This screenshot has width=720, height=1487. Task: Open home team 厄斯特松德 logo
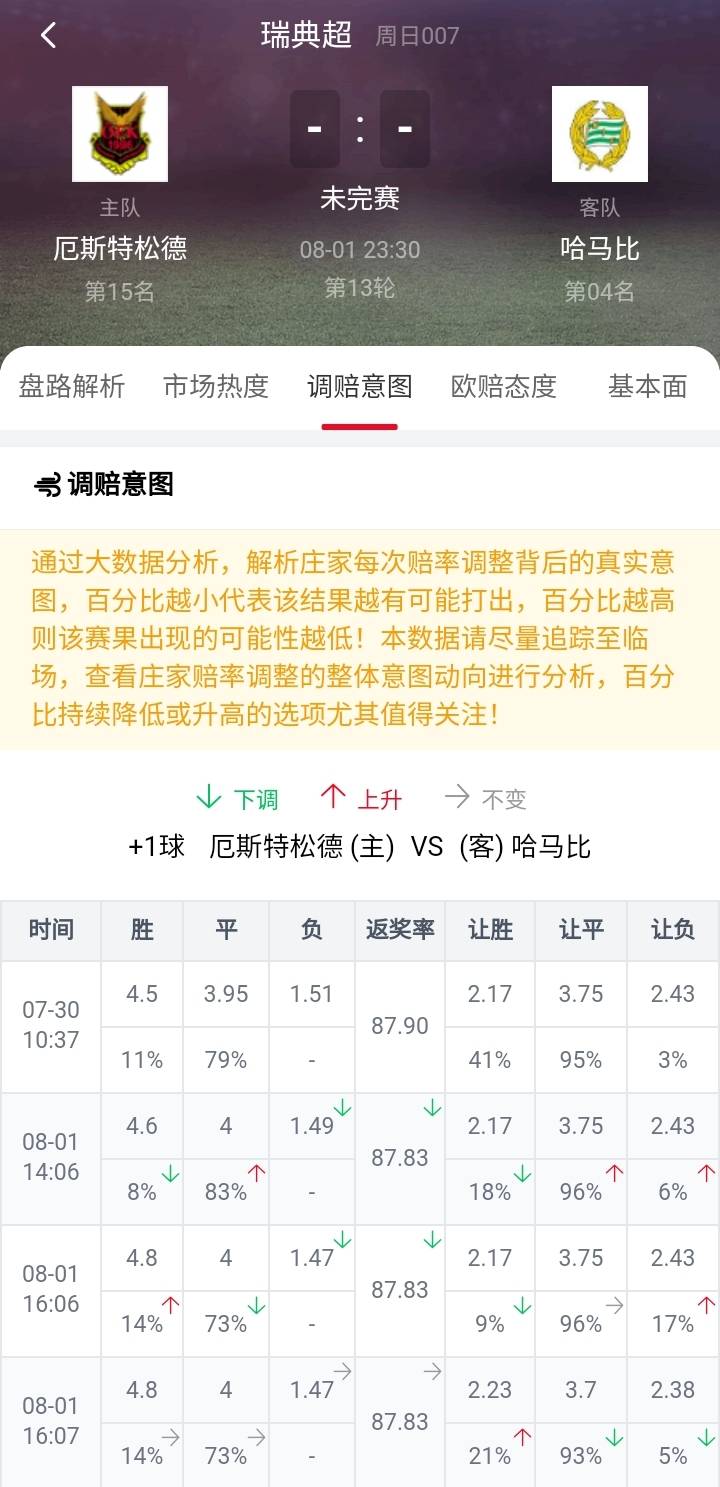(120, 134)
